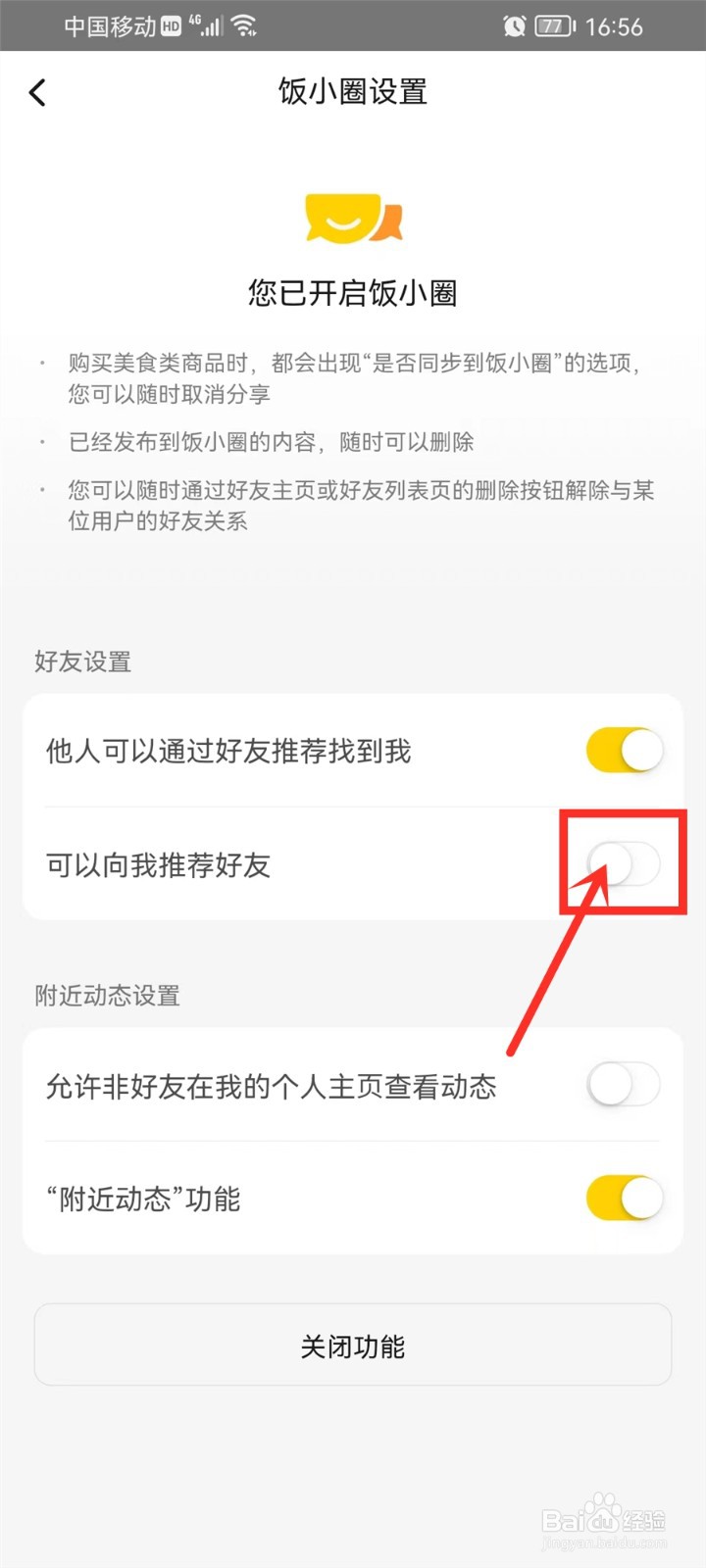Turn off the 附近动态功能 switch
This screenshot has height=1568, width=706.
624,1198
